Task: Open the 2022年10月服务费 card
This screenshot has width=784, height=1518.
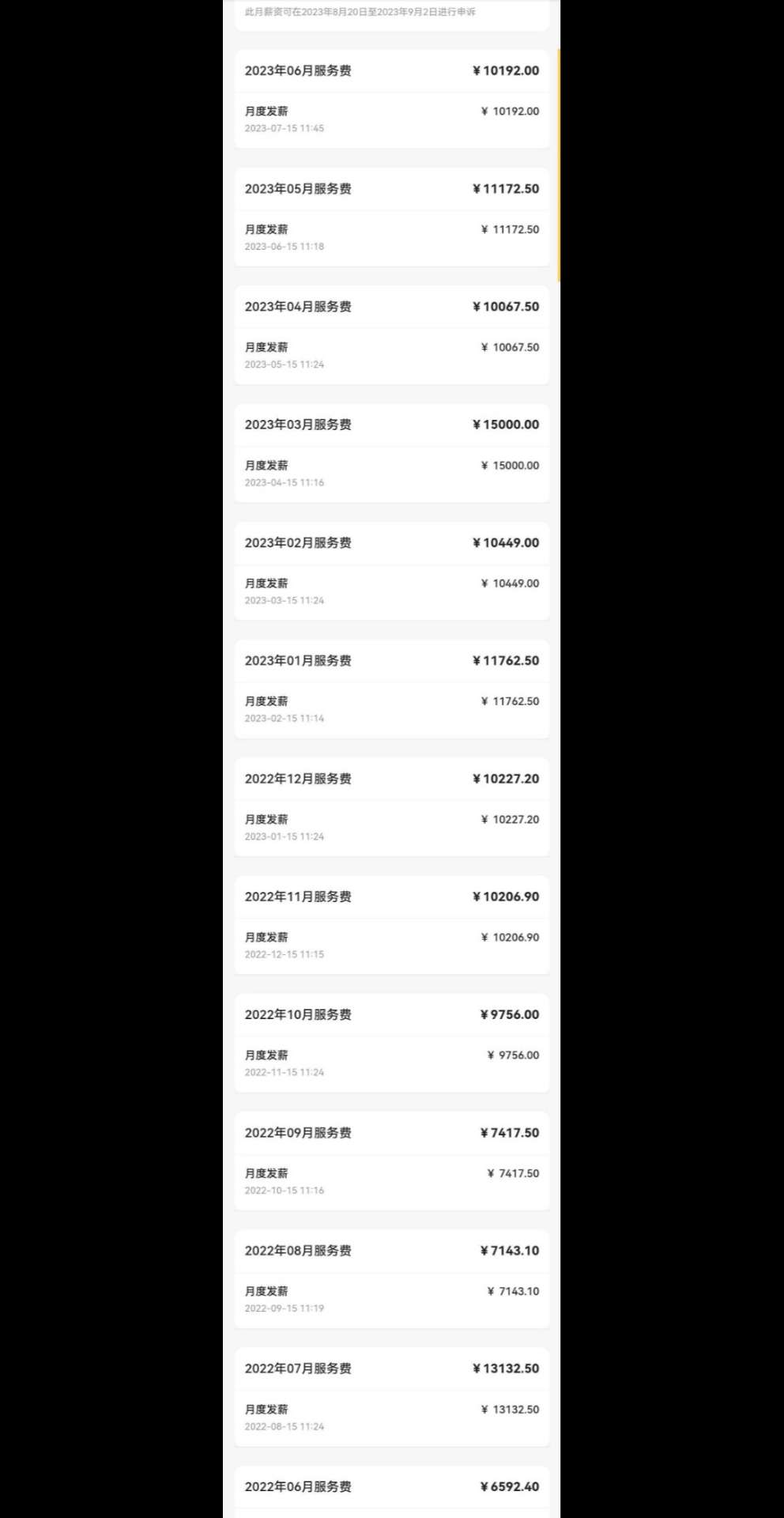Action: [x=392, y=1043]
